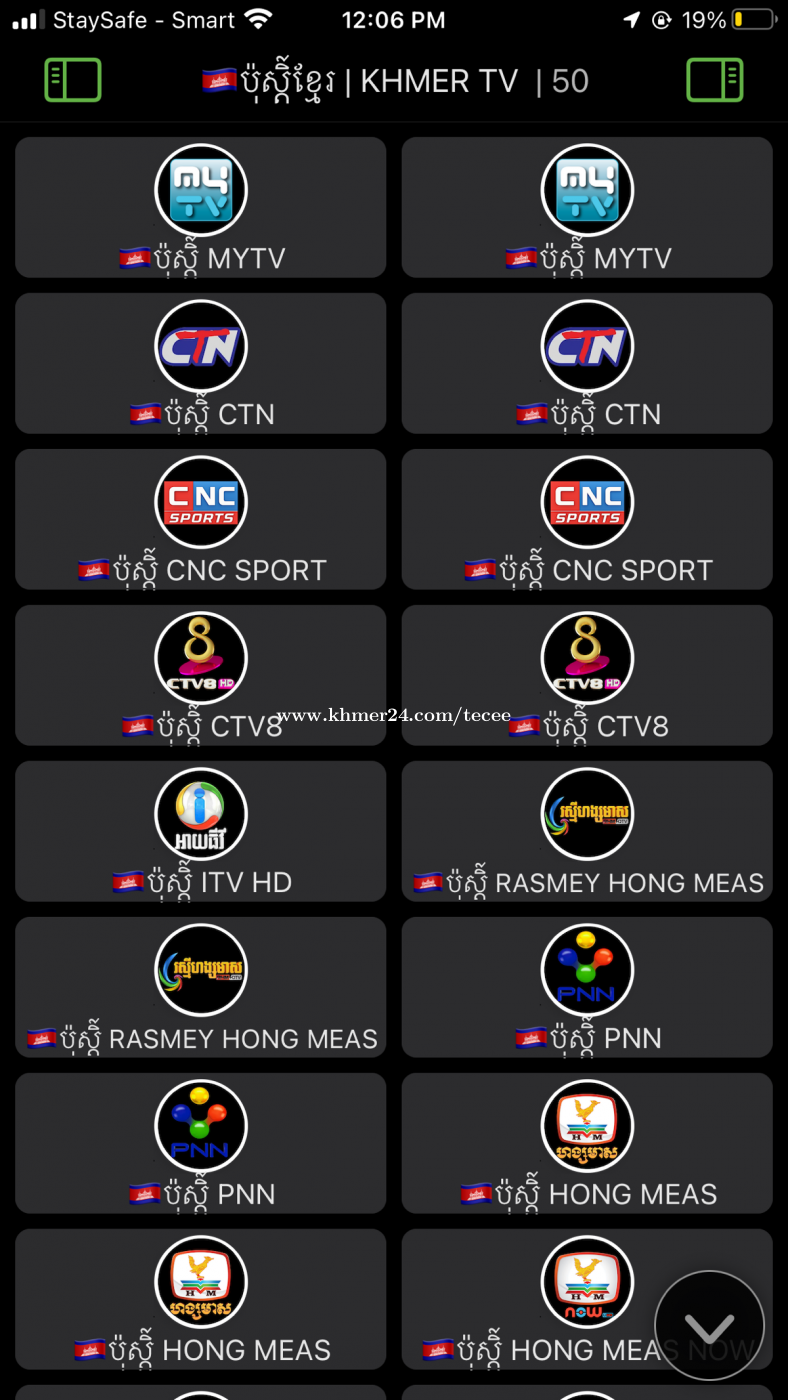Open the right CTV8 channel tile
The image size is (788, 1400).
point(587,675)
